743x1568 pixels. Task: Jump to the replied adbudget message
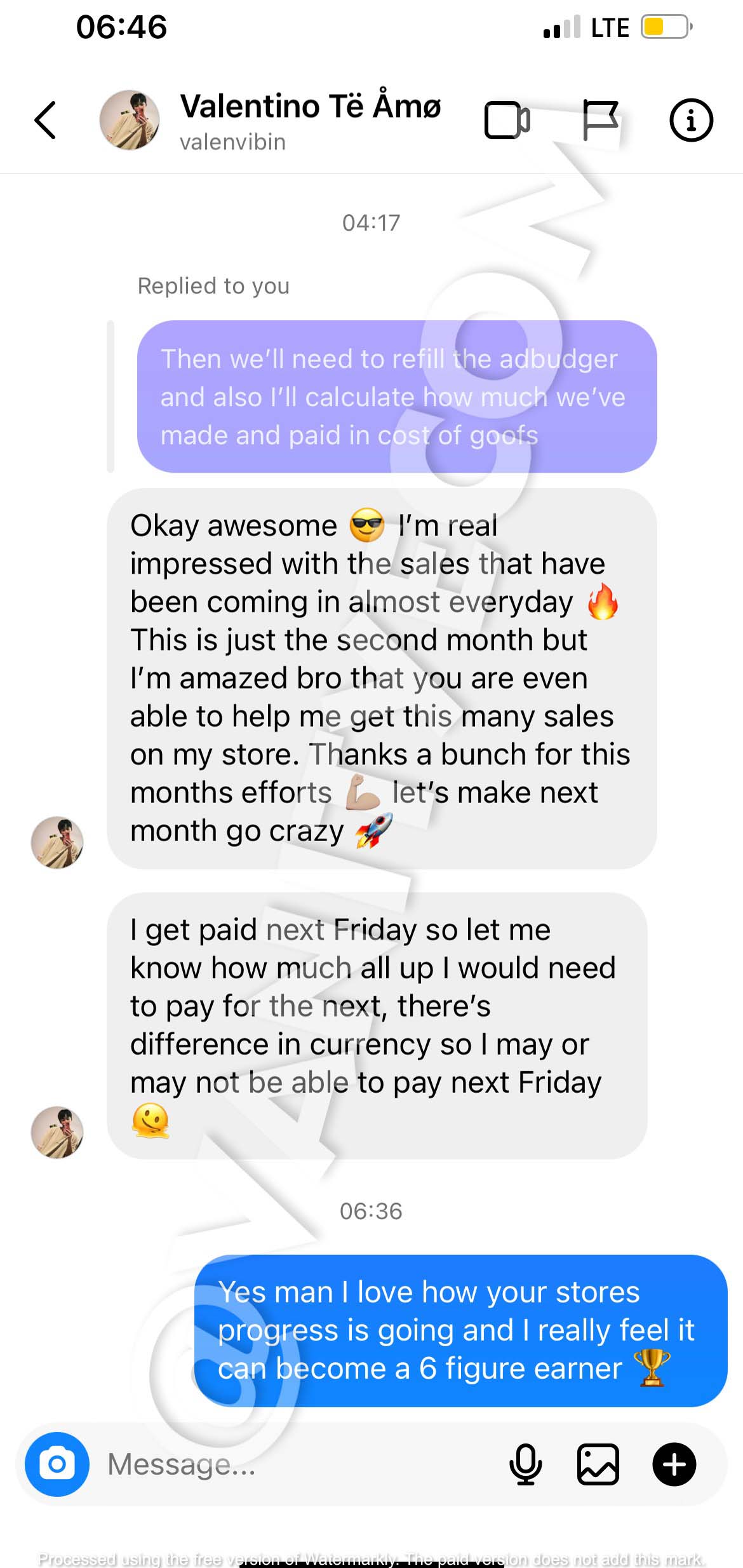click(396, 396)
